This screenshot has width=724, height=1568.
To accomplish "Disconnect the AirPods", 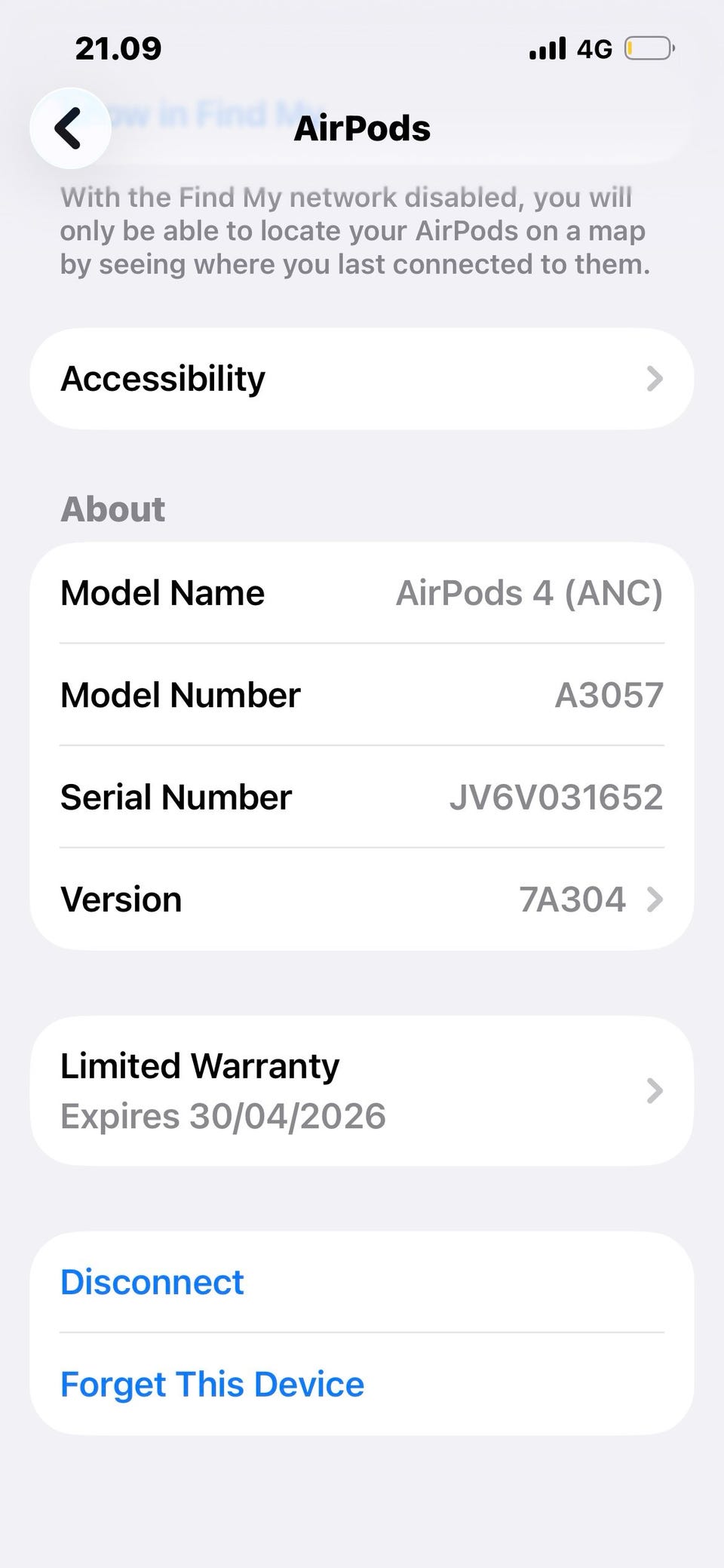I will tap(152, 1282).
